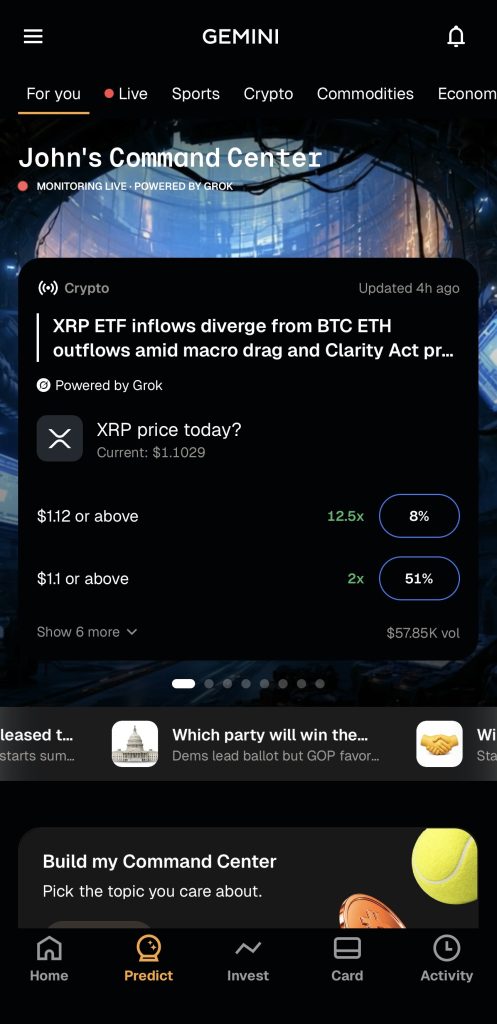Screen dimensions: 497x1024
Task: Open the XRP ETF inflows headline card
Action: tap(253, 338)
